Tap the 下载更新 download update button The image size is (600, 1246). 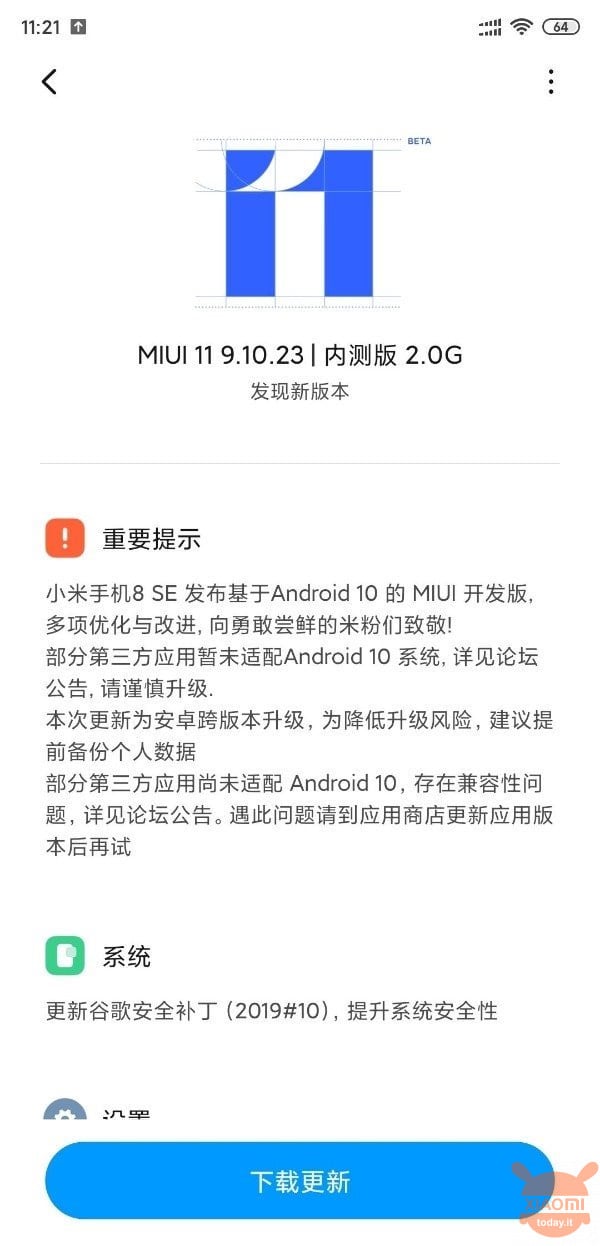pyautogui.click(x=299, y=1181)
